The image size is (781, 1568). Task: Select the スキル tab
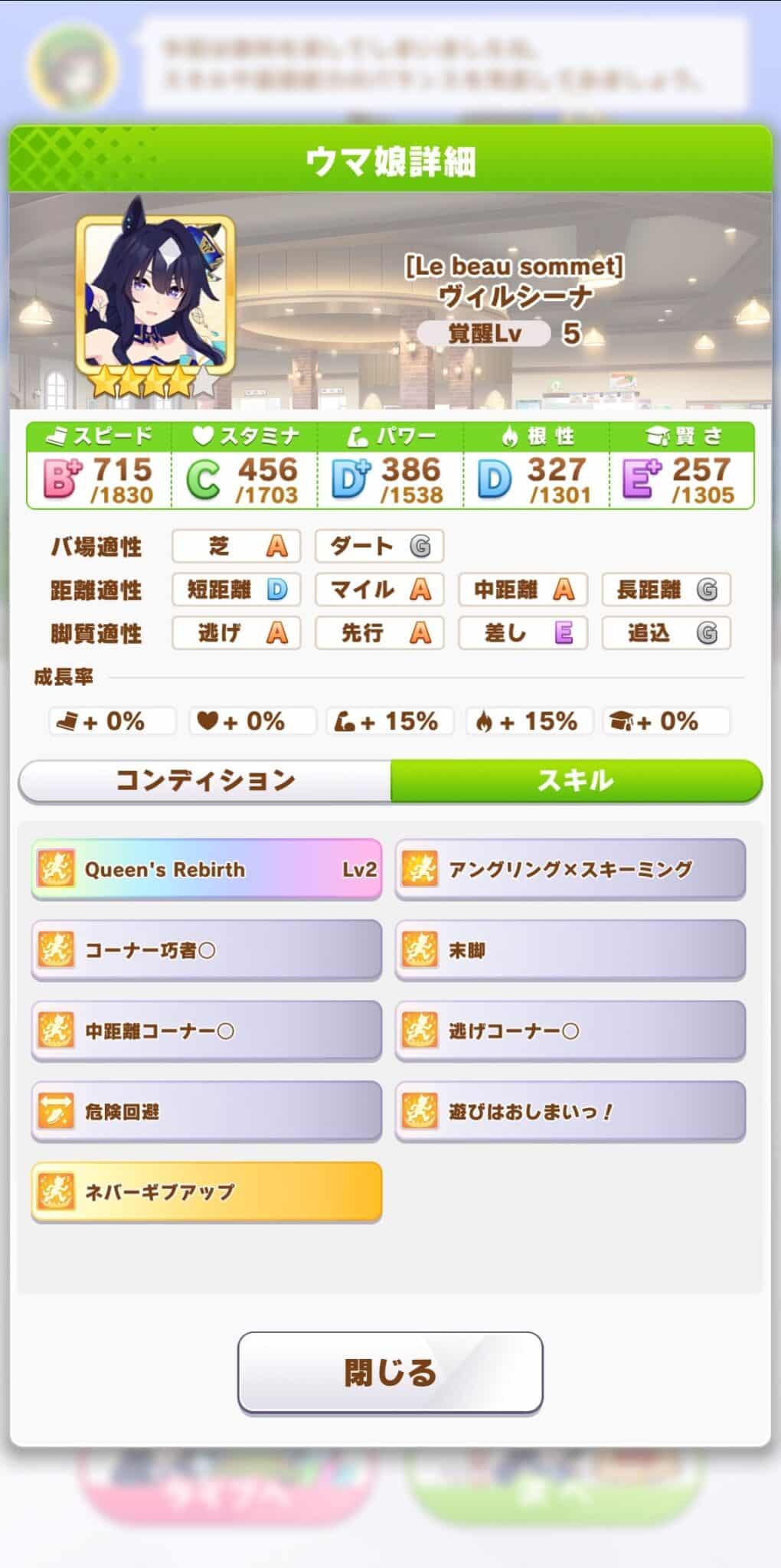coord(577,780)
